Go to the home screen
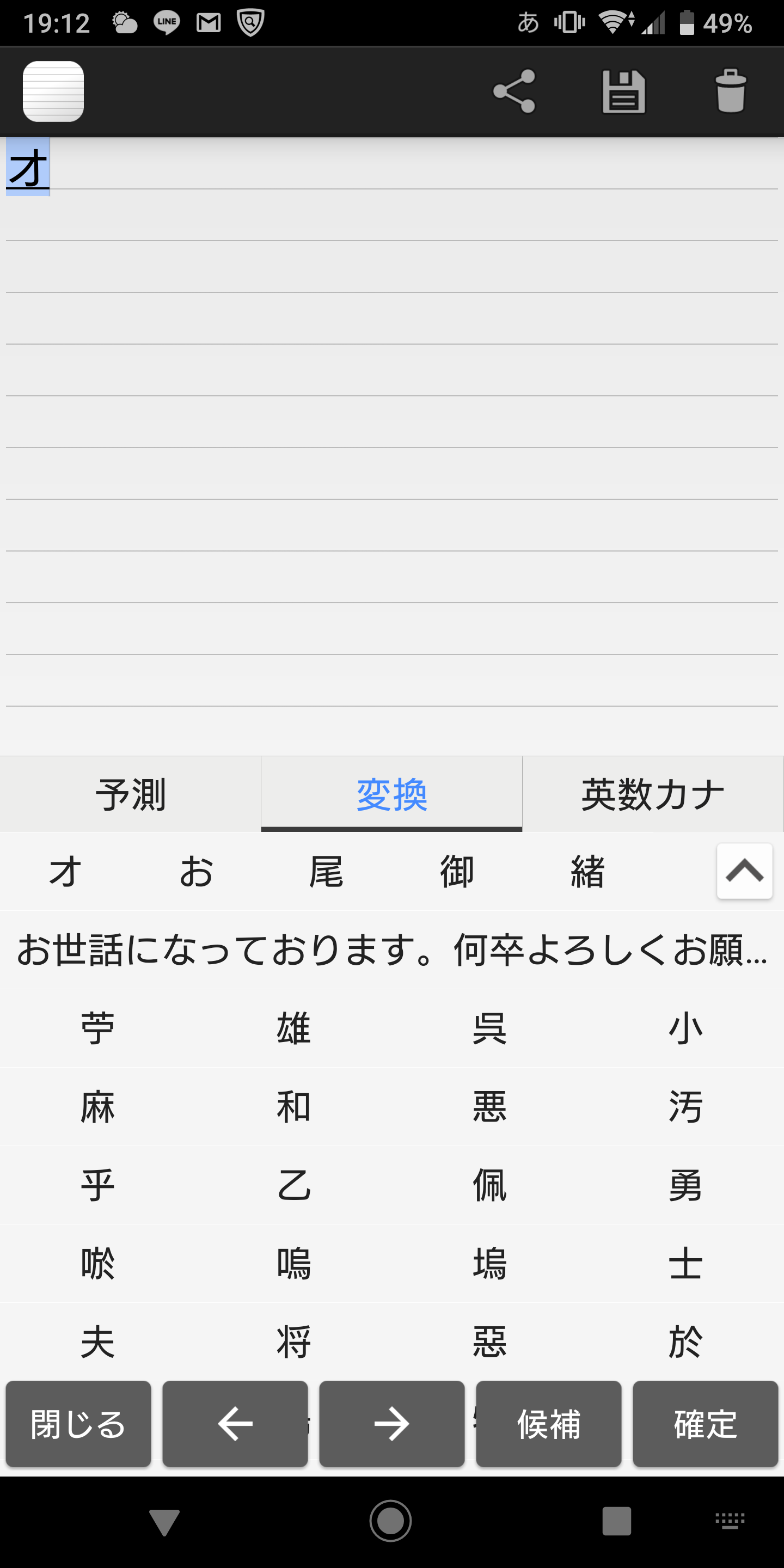Image resolution: width=784 pixels, height=1568 pixels. coord(390,1521)
